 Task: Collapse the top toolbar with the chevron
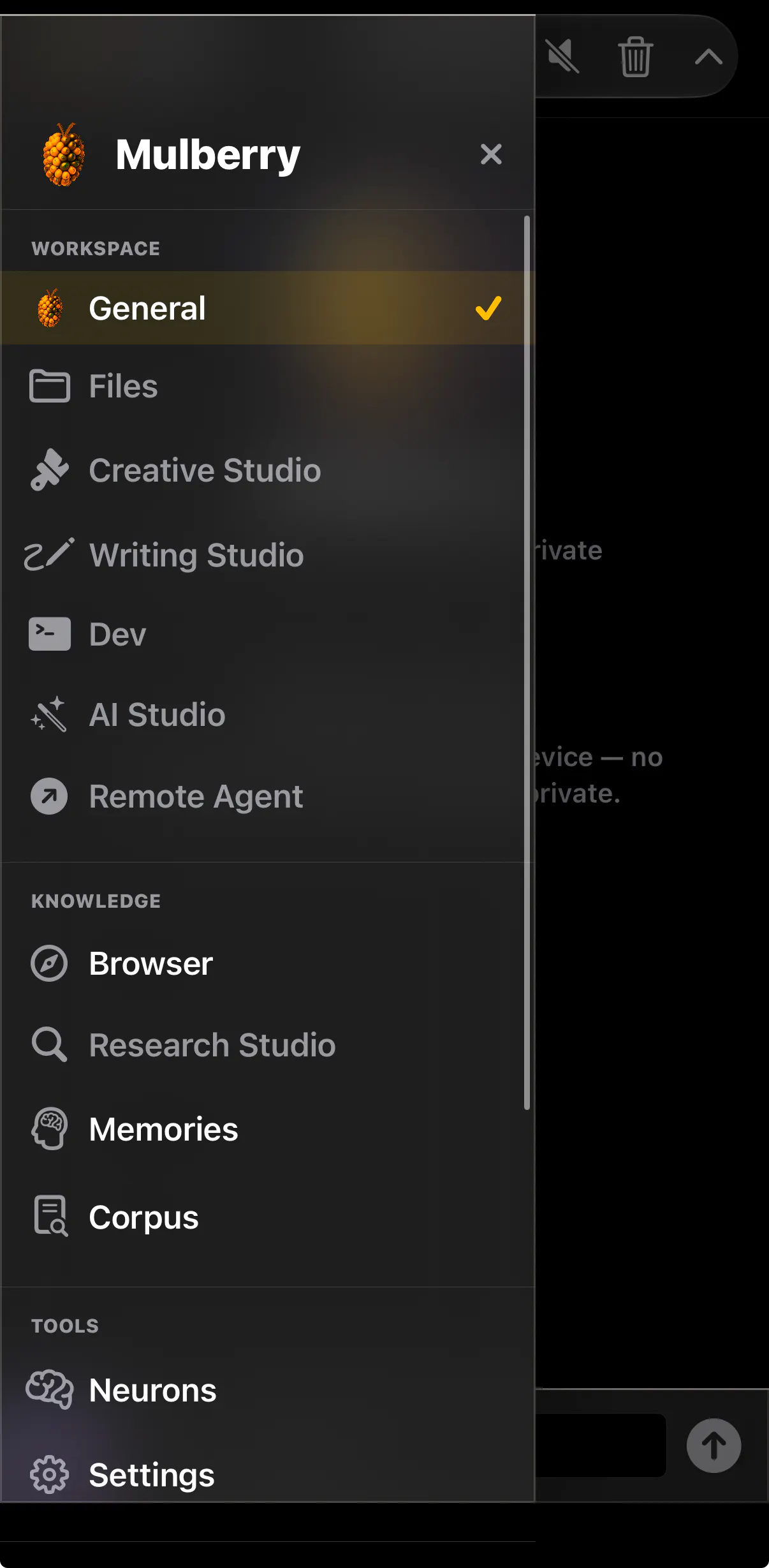click(x=708, y=57)
